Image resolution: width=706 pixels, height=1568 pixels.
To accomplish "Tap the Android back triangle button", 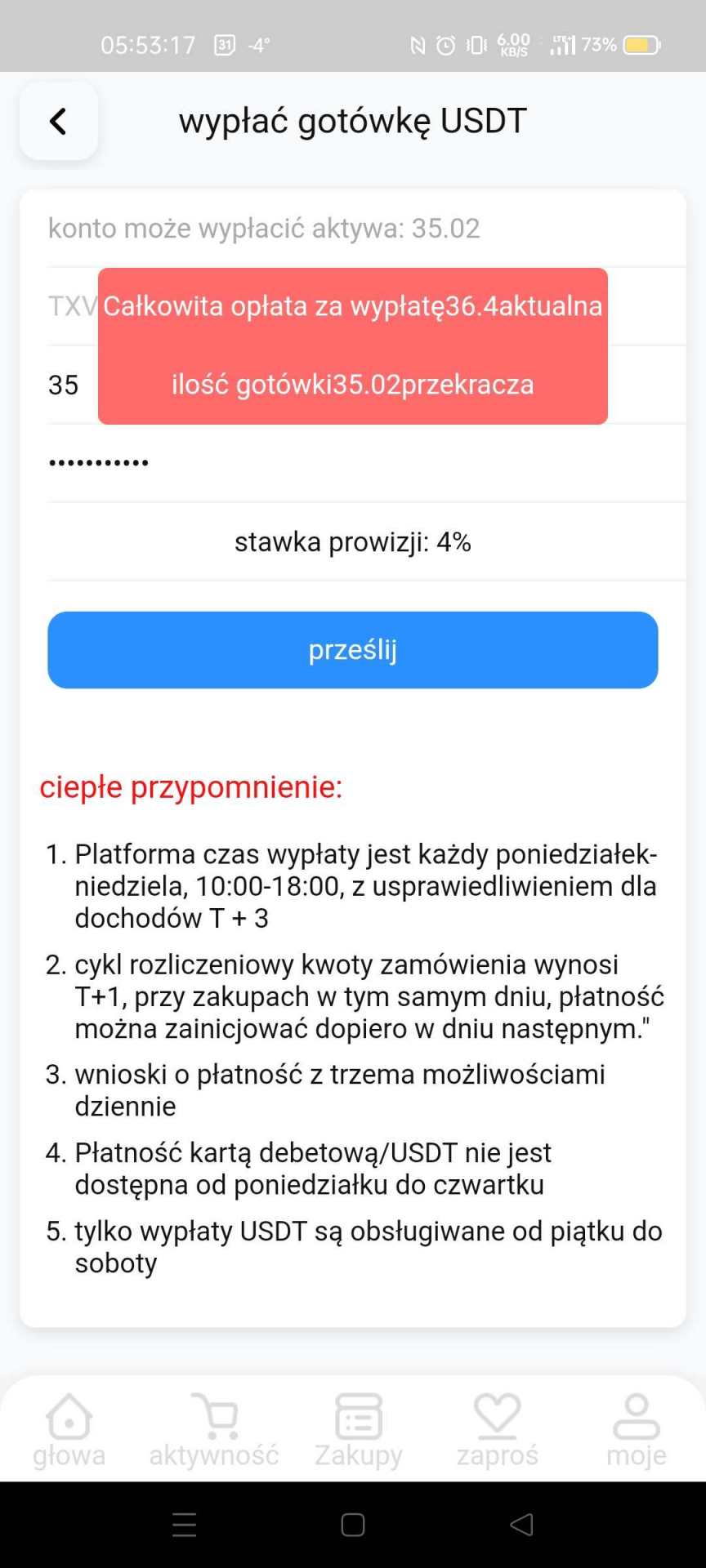I will click(x=521, y=1524).
